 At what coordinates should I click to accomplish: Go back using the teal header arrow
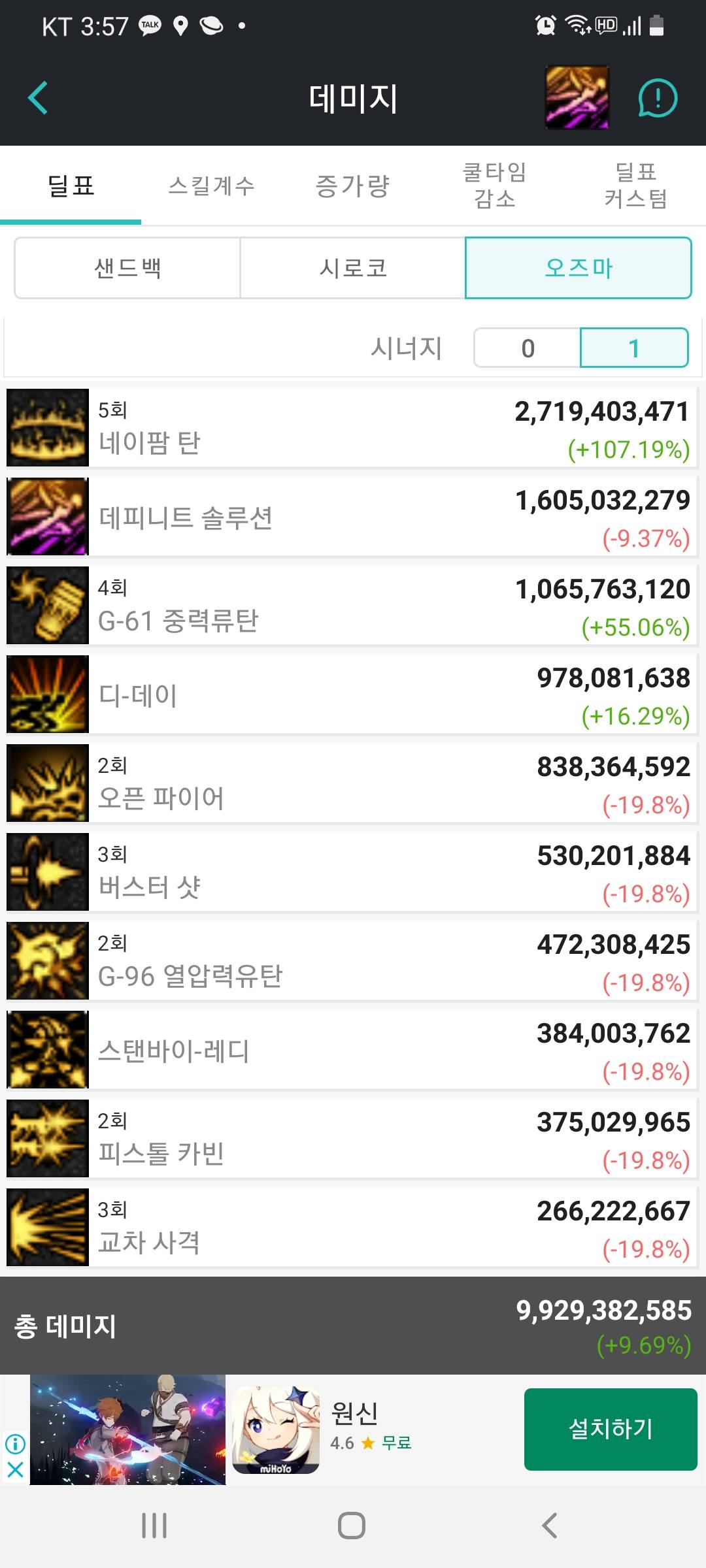pyautogui.click(x=38, y=98)
